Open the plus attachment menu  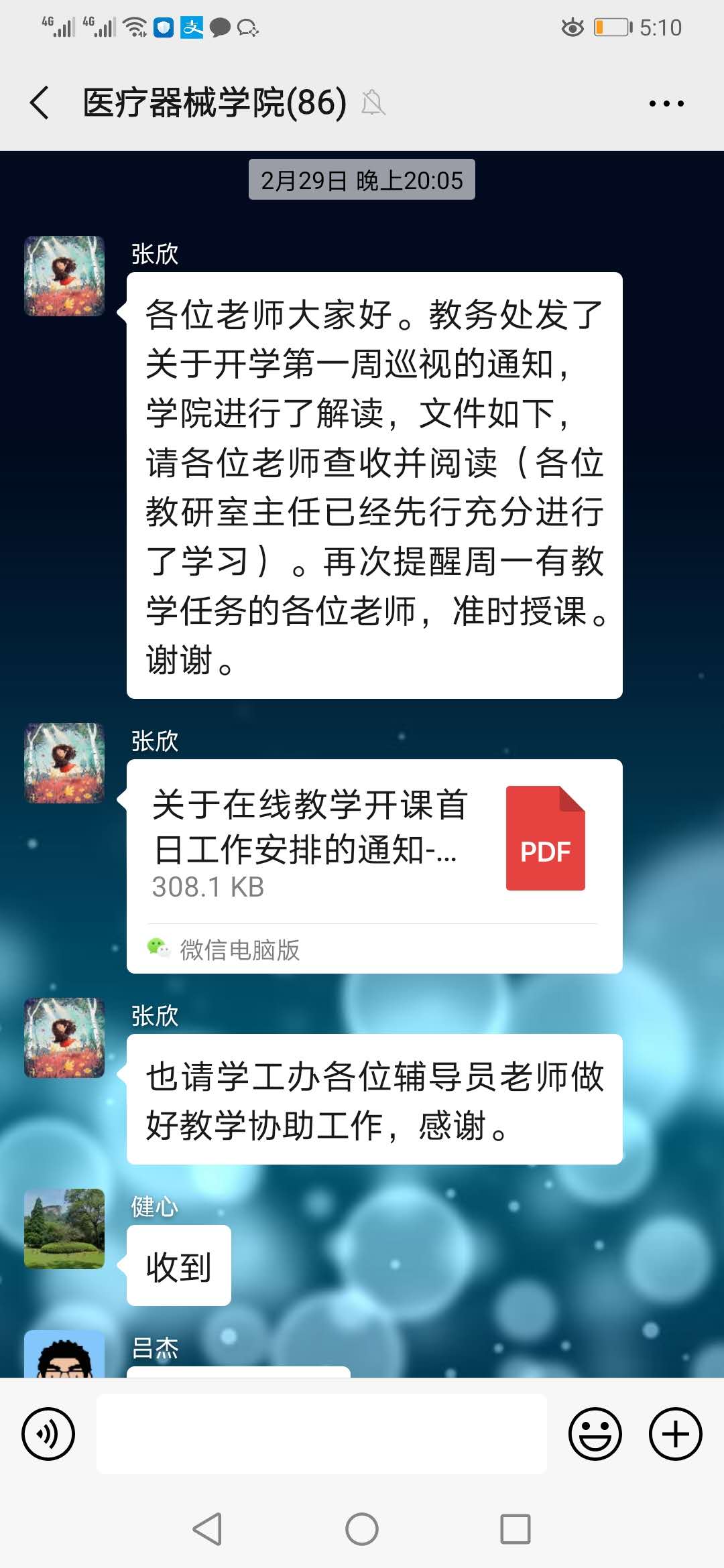(675, 1434)
